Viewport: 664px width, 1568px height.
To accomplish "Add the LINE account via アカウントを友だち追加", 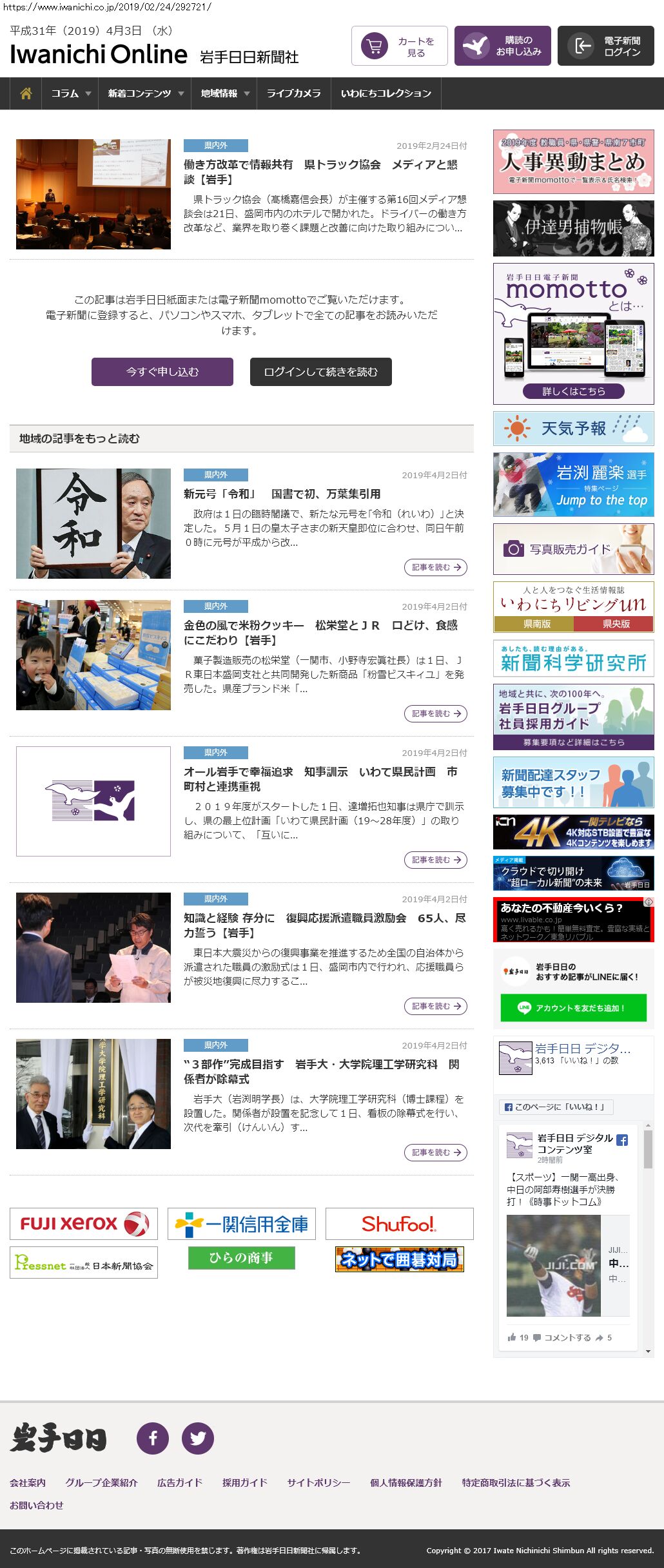I will pos(573,1008).
